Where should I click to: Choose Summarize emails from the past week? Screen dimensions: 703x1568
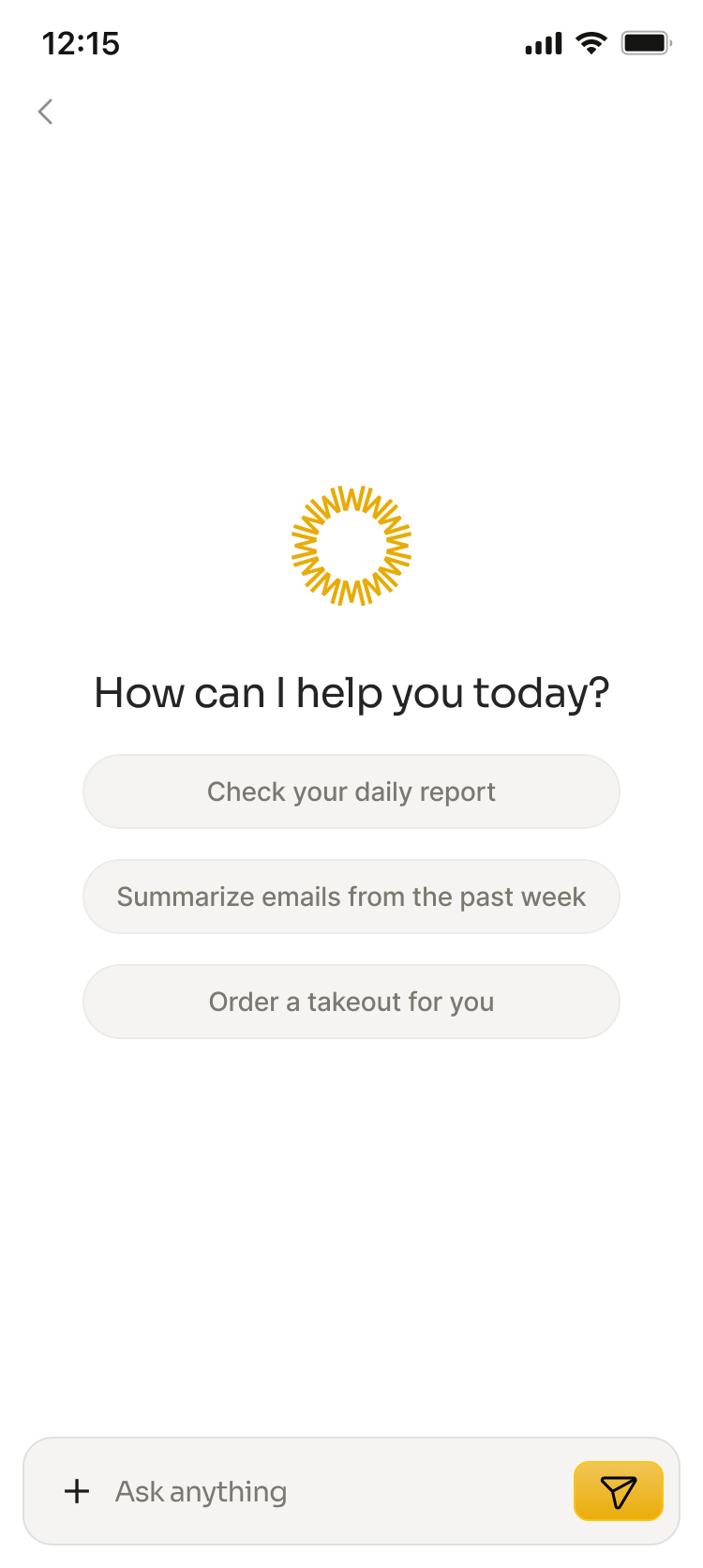(351, 897)
